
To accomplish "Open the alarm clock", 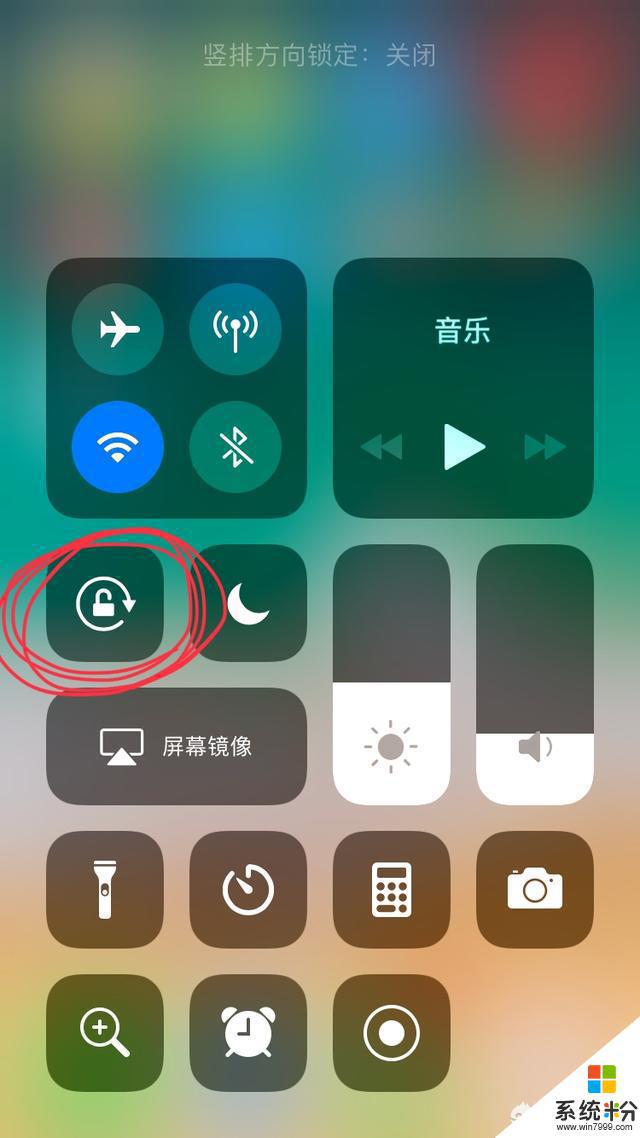I will tap(248, 1033).
